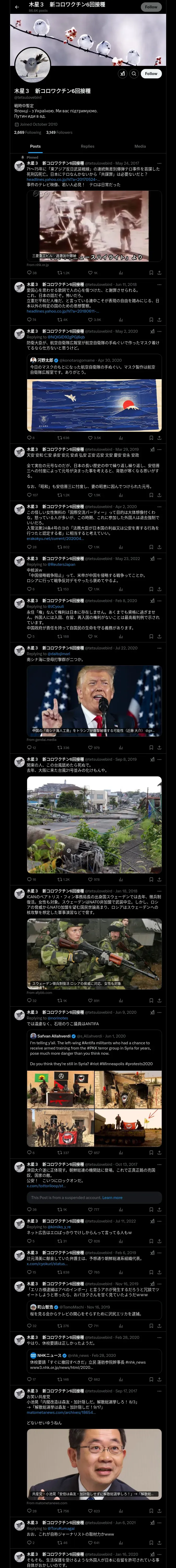The width and height of the screenshot is (176, 1568).
Task: Select the Posts tab
Action: pyautogui.click(x=35, y=146)
